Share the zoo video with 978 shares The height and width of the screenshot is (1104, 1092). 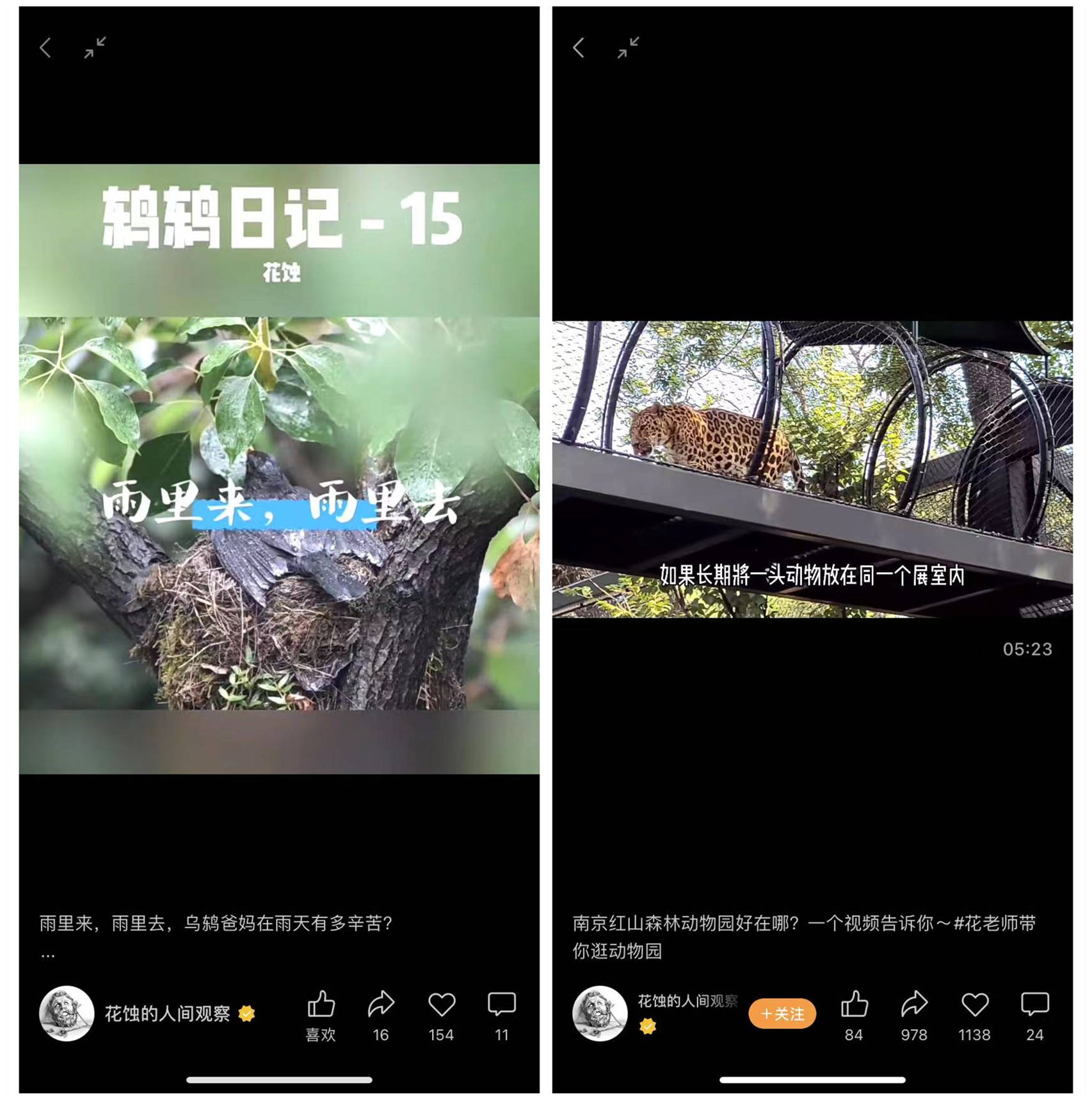click(x=914, y=1016)
